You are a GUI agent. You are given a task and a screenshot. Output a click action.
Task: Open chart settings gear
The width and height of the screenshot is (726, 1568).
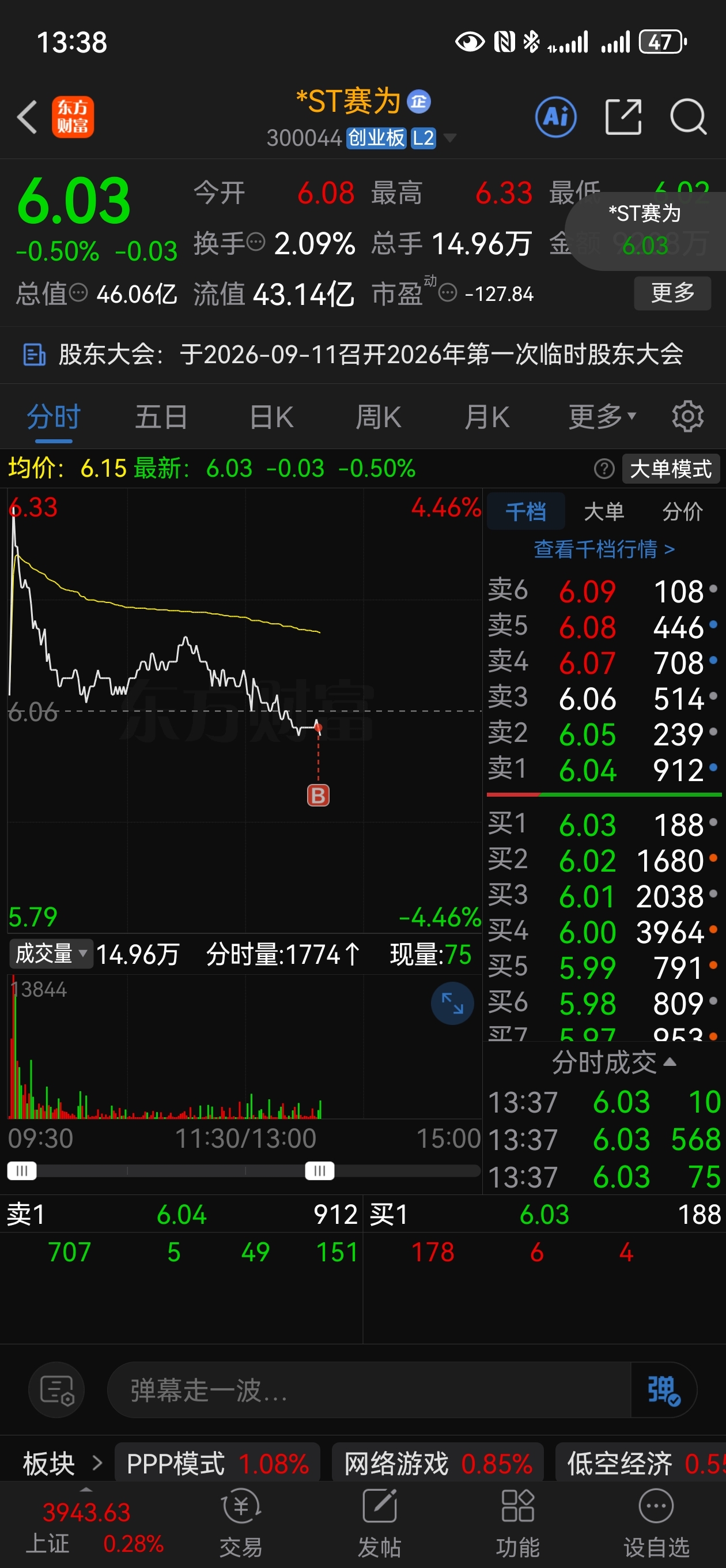(687, 417)
